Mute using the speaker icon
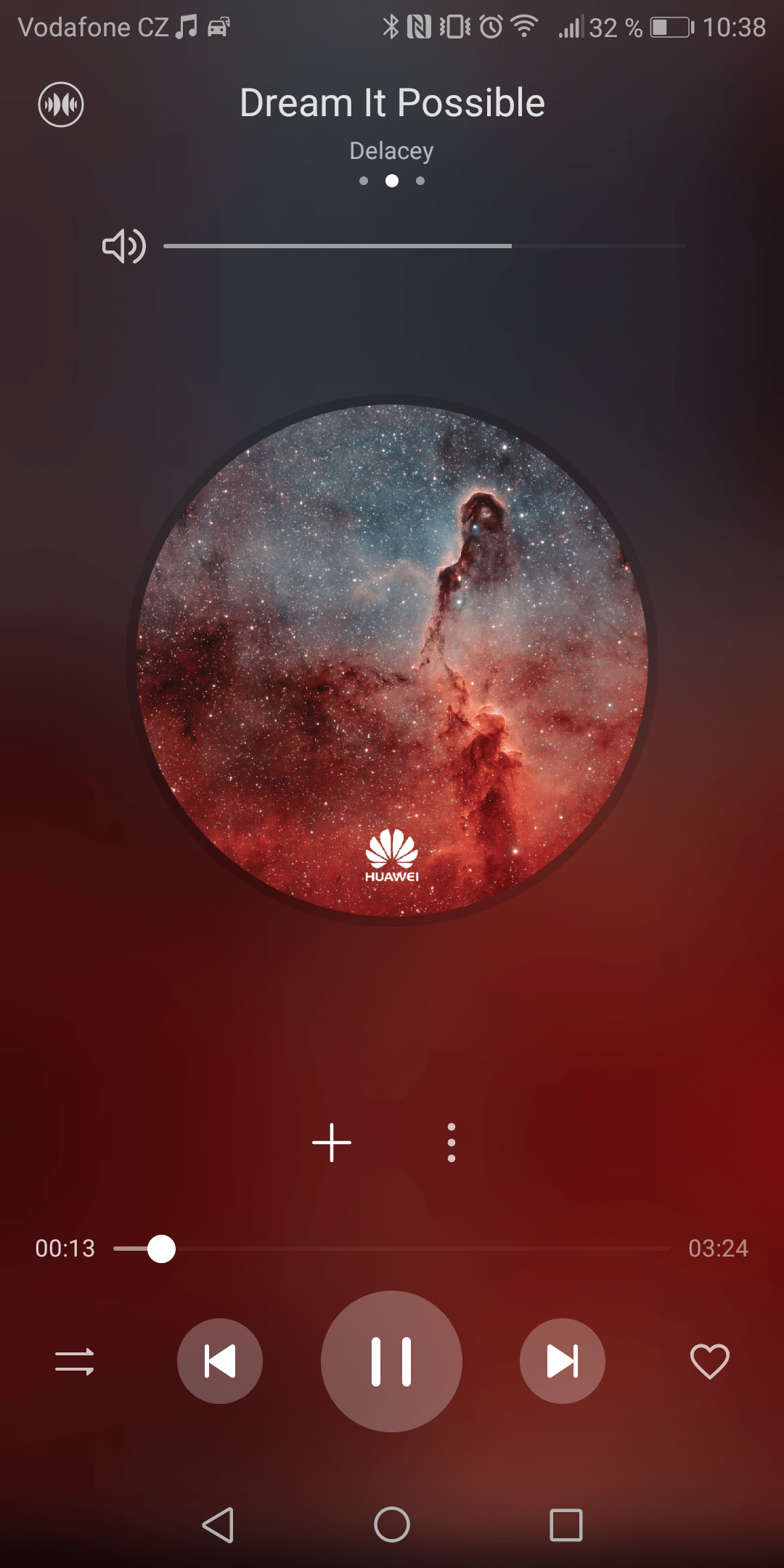The width and height of the screenshot is (784, 1568). [x=124, y=246]
